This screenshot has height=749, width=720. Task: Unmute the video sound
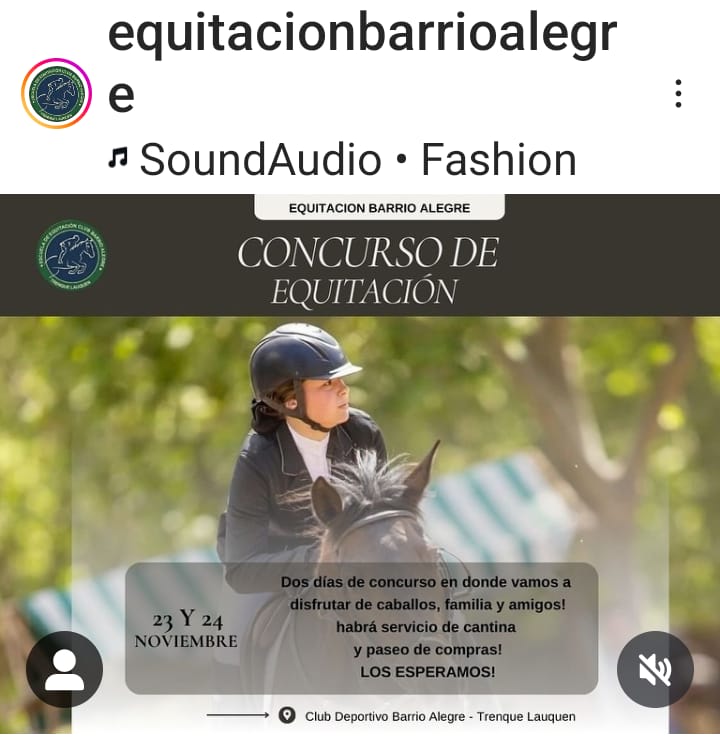click(655, 669)
